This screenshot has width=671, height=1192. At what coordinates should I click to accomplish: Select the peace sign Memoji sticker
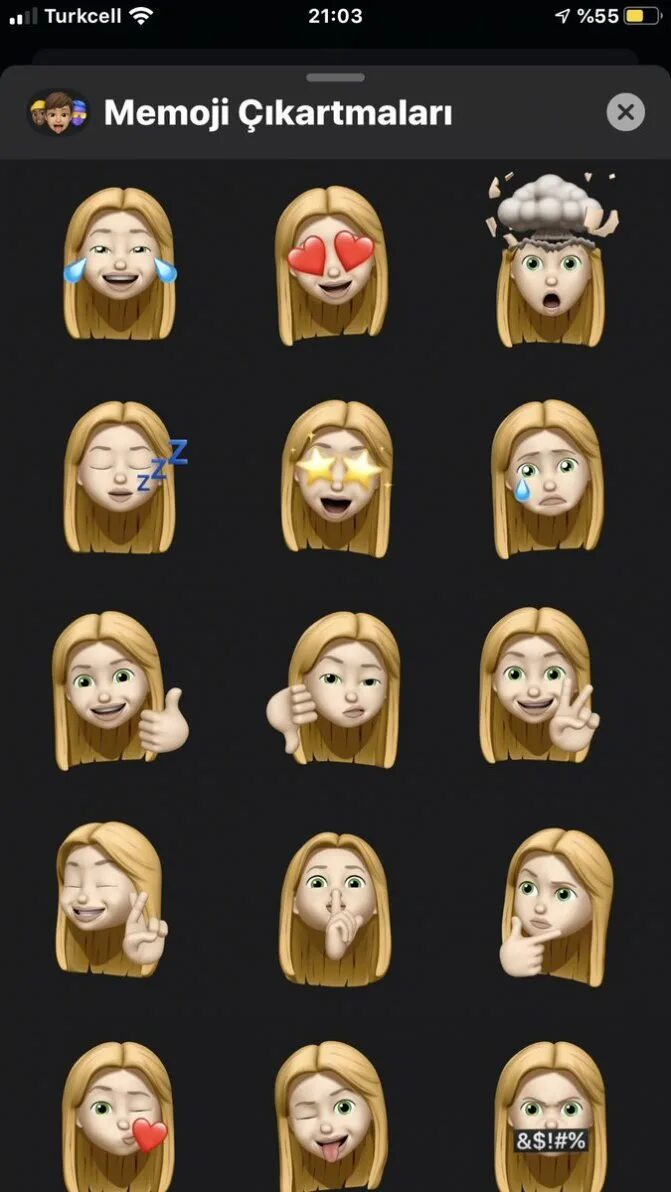539,686
